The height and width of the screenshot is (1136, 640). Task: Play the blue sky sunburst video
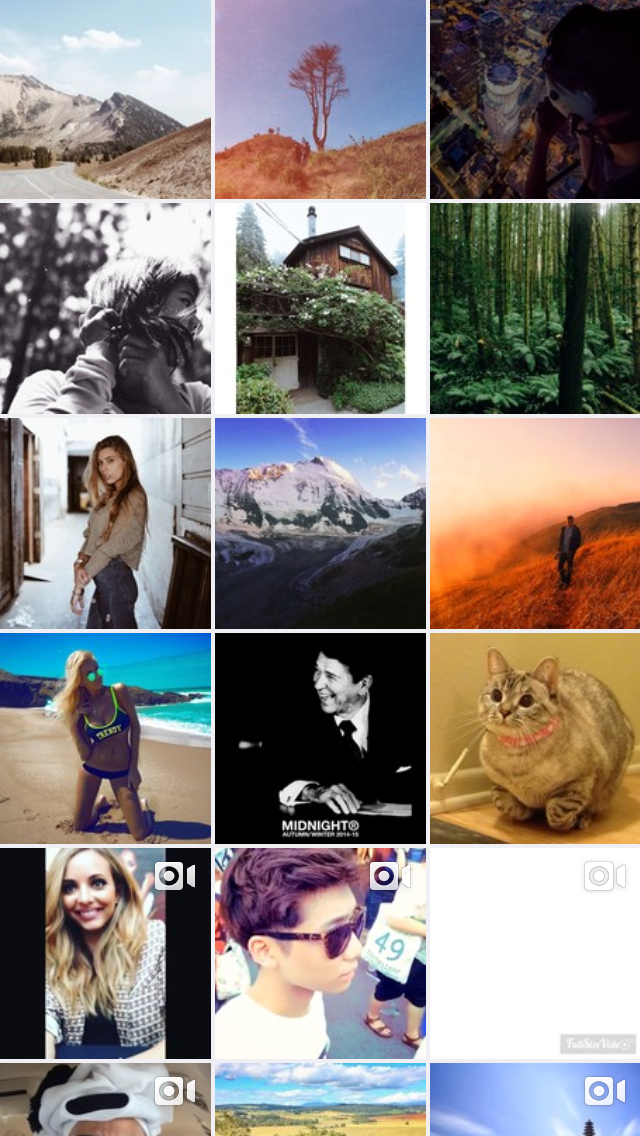(535, 1100)
